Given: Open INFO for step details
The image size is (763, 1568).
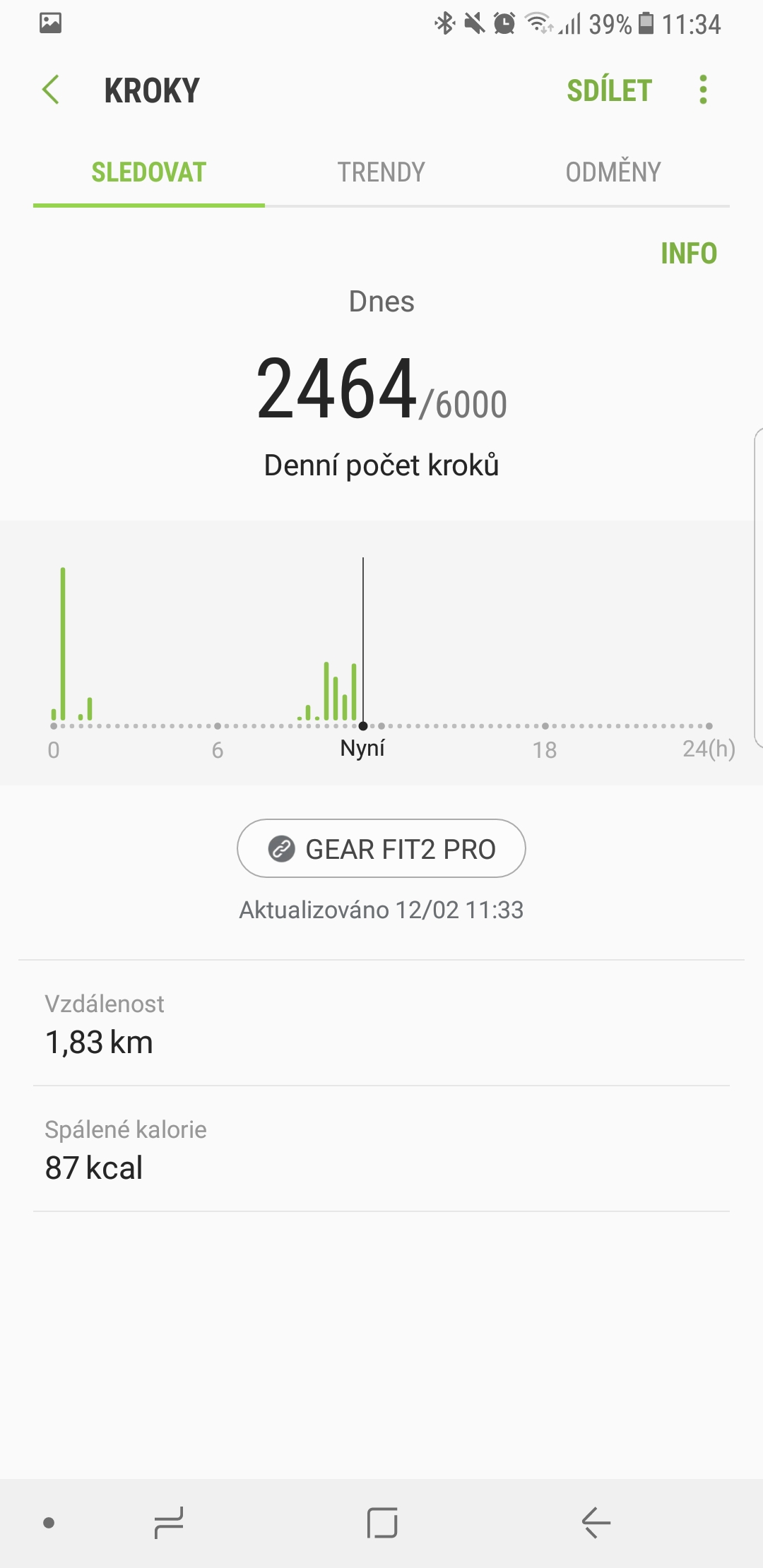Looking at the screenshot, I should (x=689, y=253).
